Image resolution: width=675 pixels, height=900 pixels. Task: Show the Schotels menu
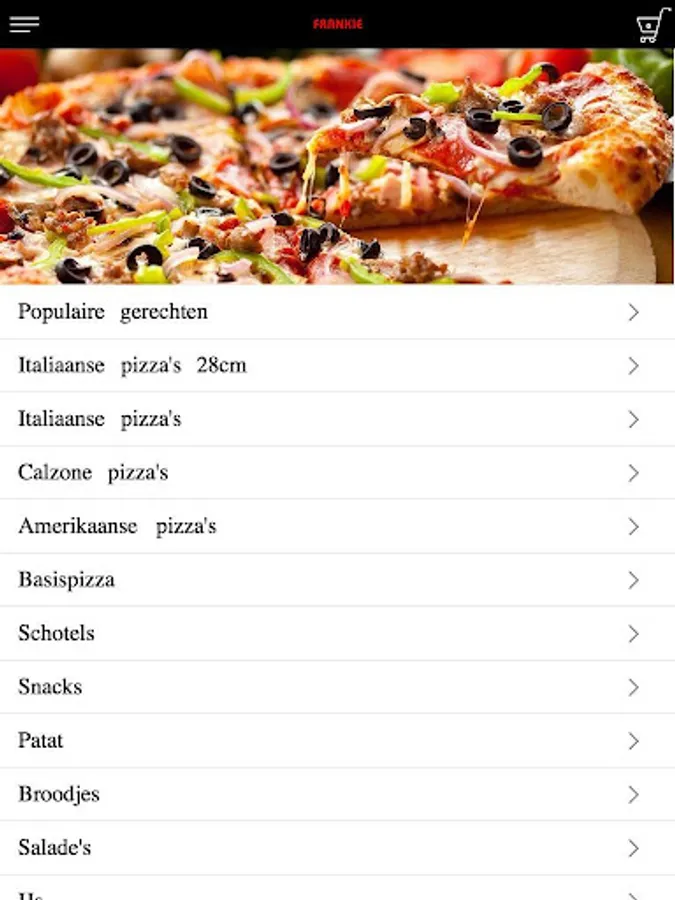(337, 634)
